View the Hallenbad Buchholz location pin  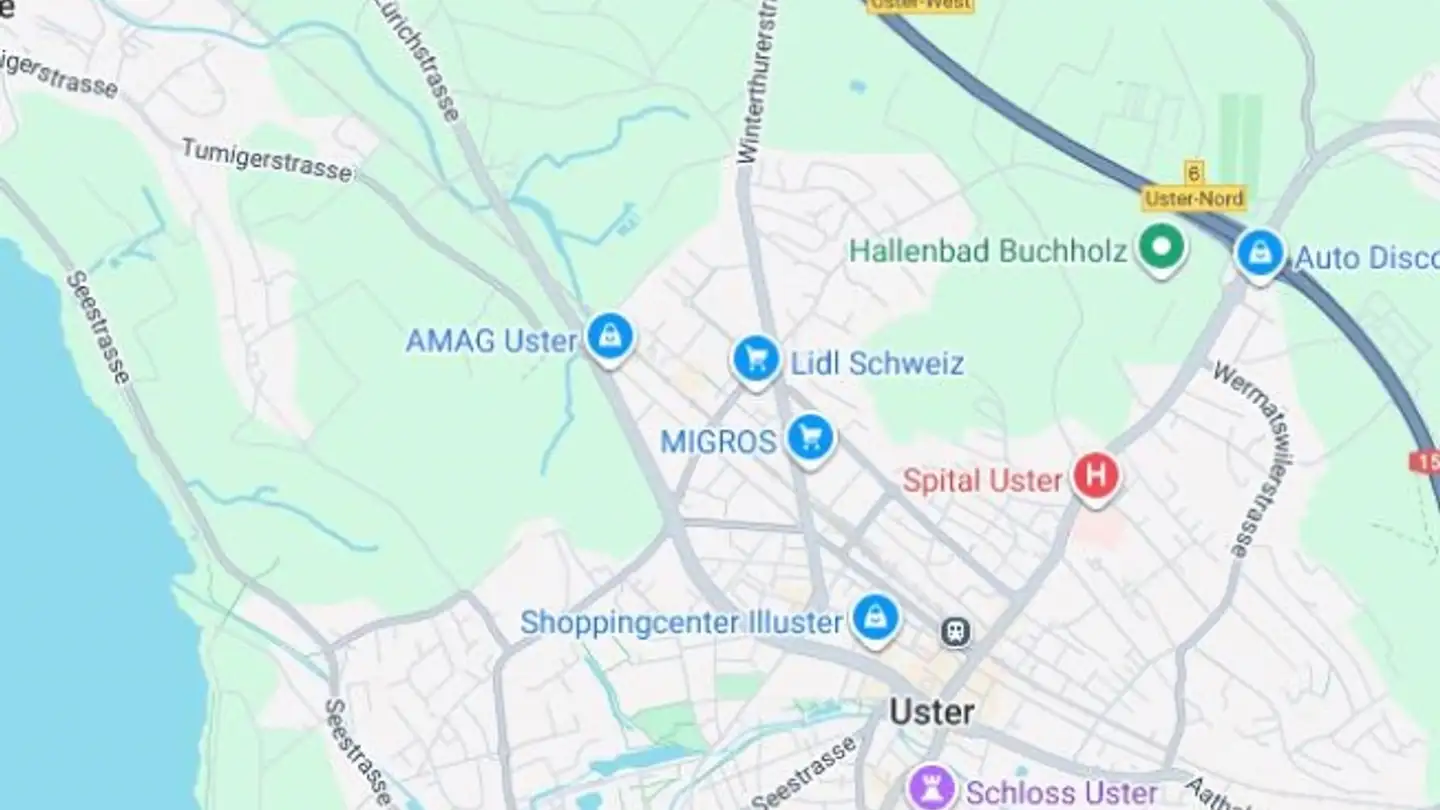(1161, 247)
